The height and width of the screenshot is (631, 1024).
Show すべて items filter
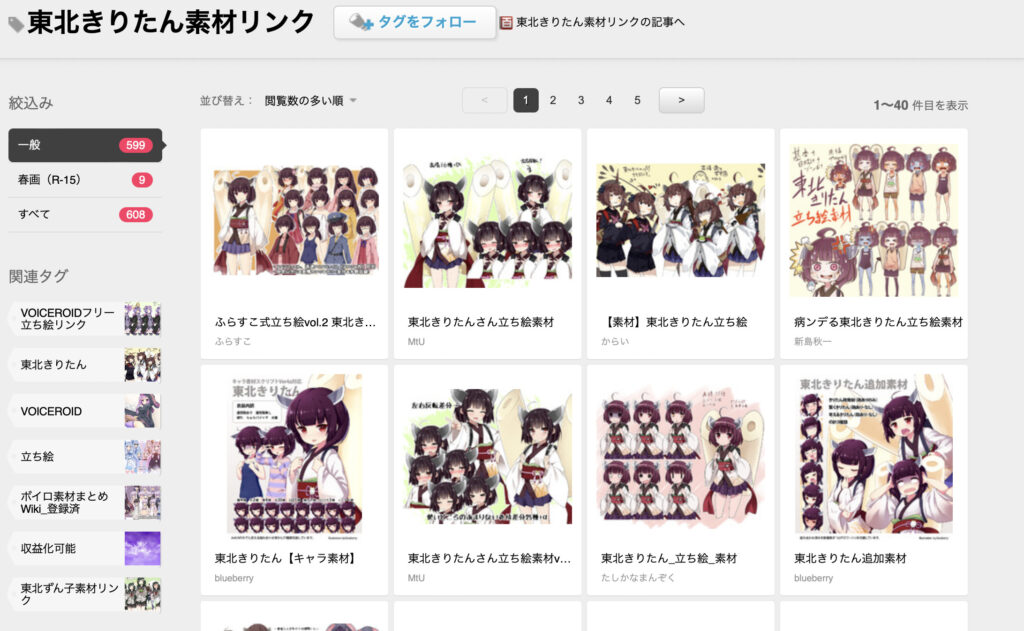[x=85, y=214]
